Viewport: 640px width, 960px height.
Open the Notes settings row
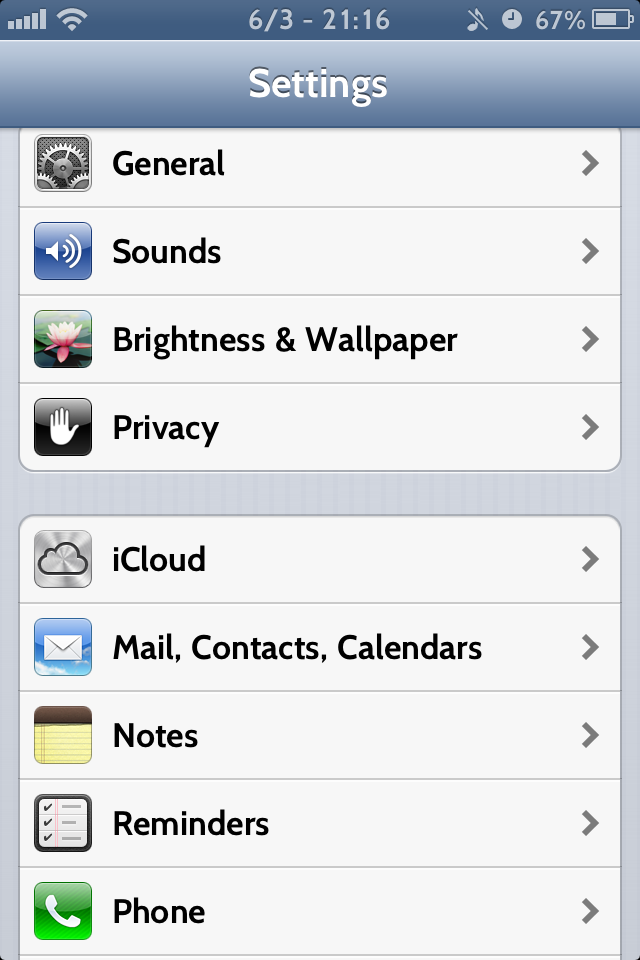320,735
